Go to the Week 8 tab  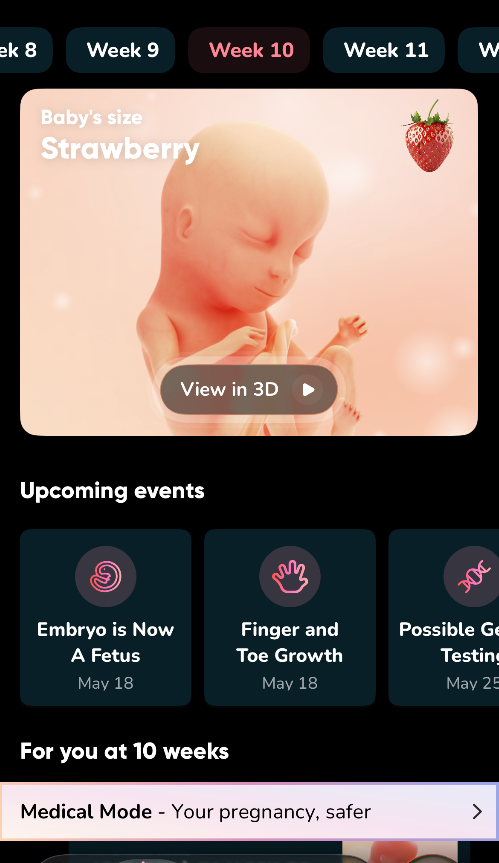25,50
